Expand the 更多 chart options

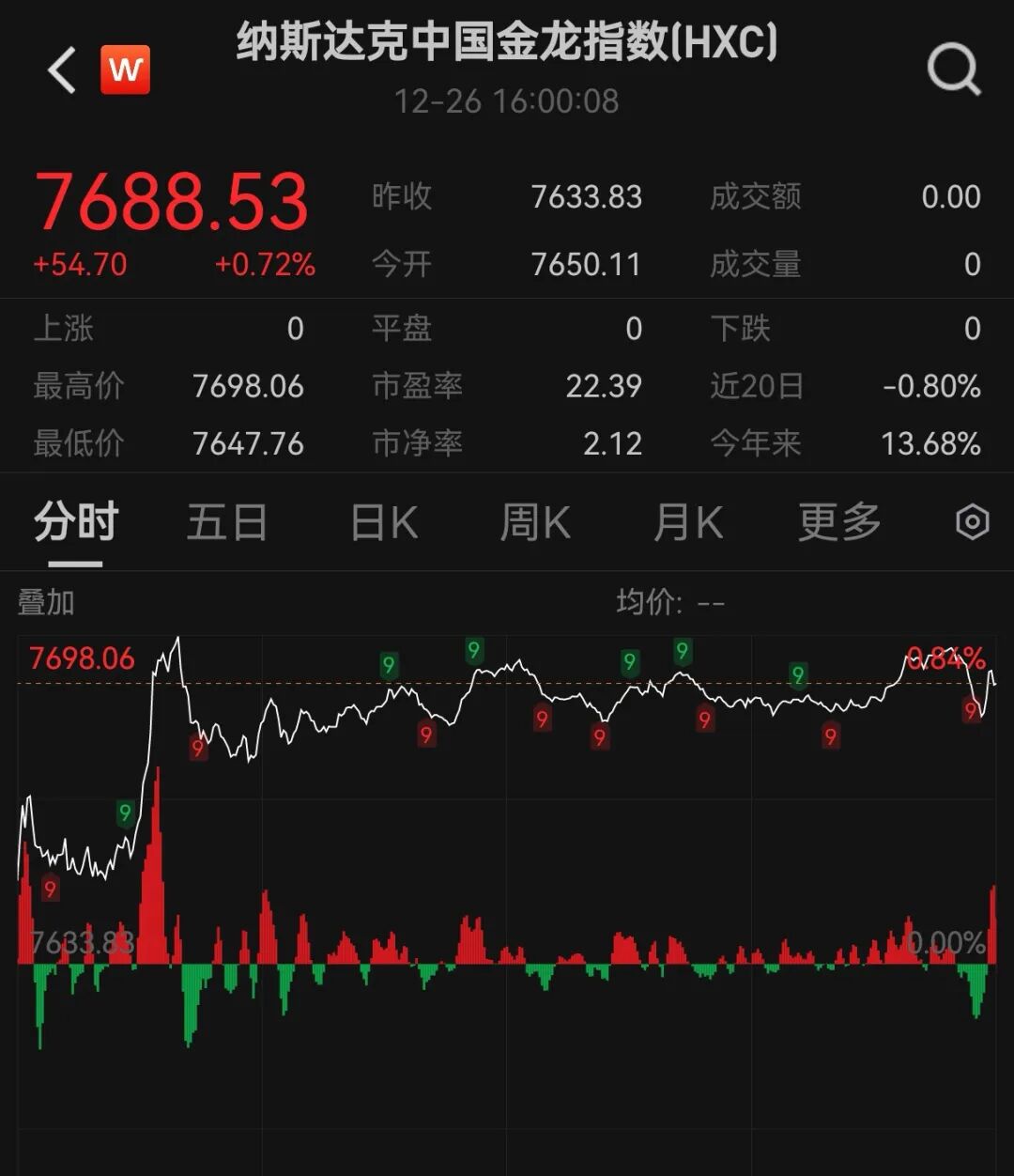click(839, 522)
